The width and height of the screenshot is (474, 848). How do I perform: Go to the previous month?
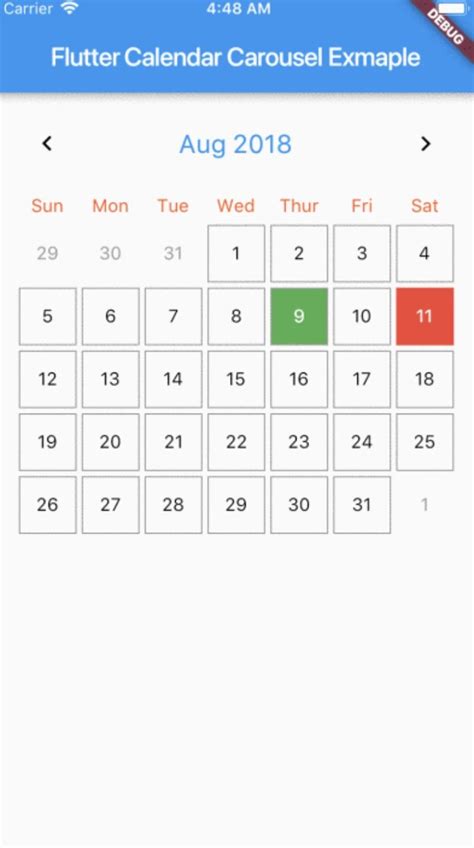[x=47, y=144]
